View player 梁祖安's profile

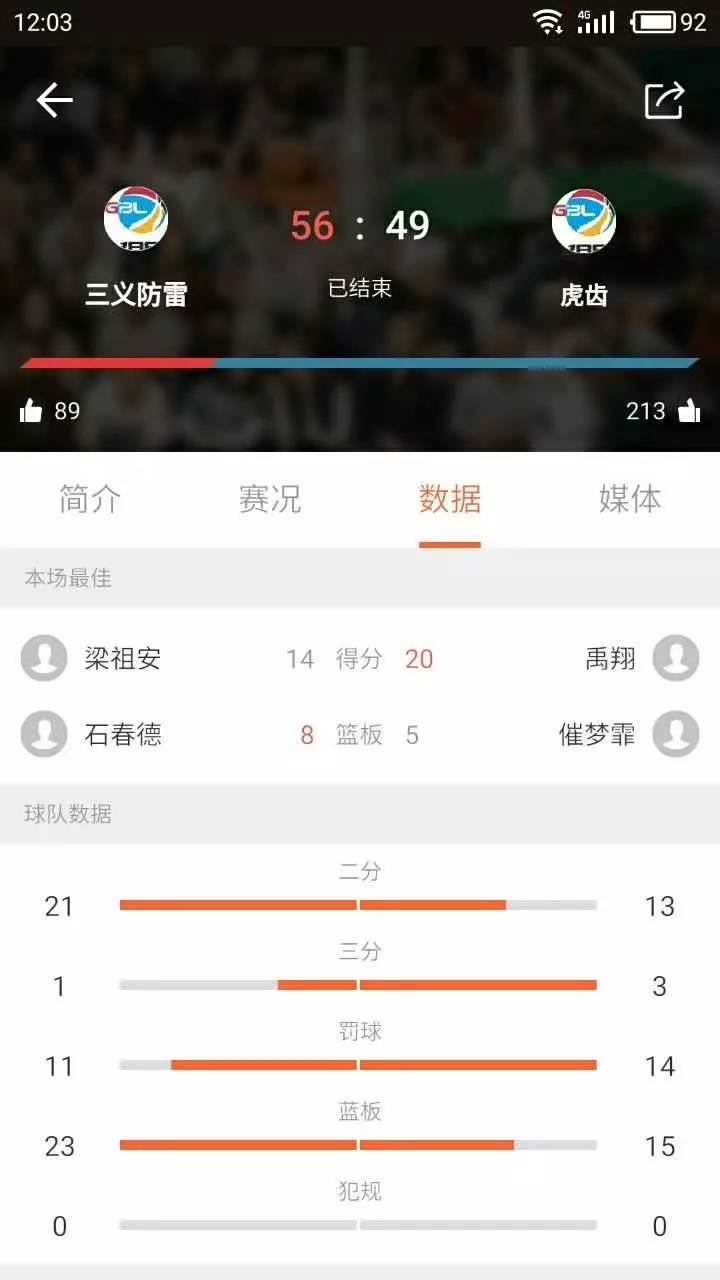44,659
